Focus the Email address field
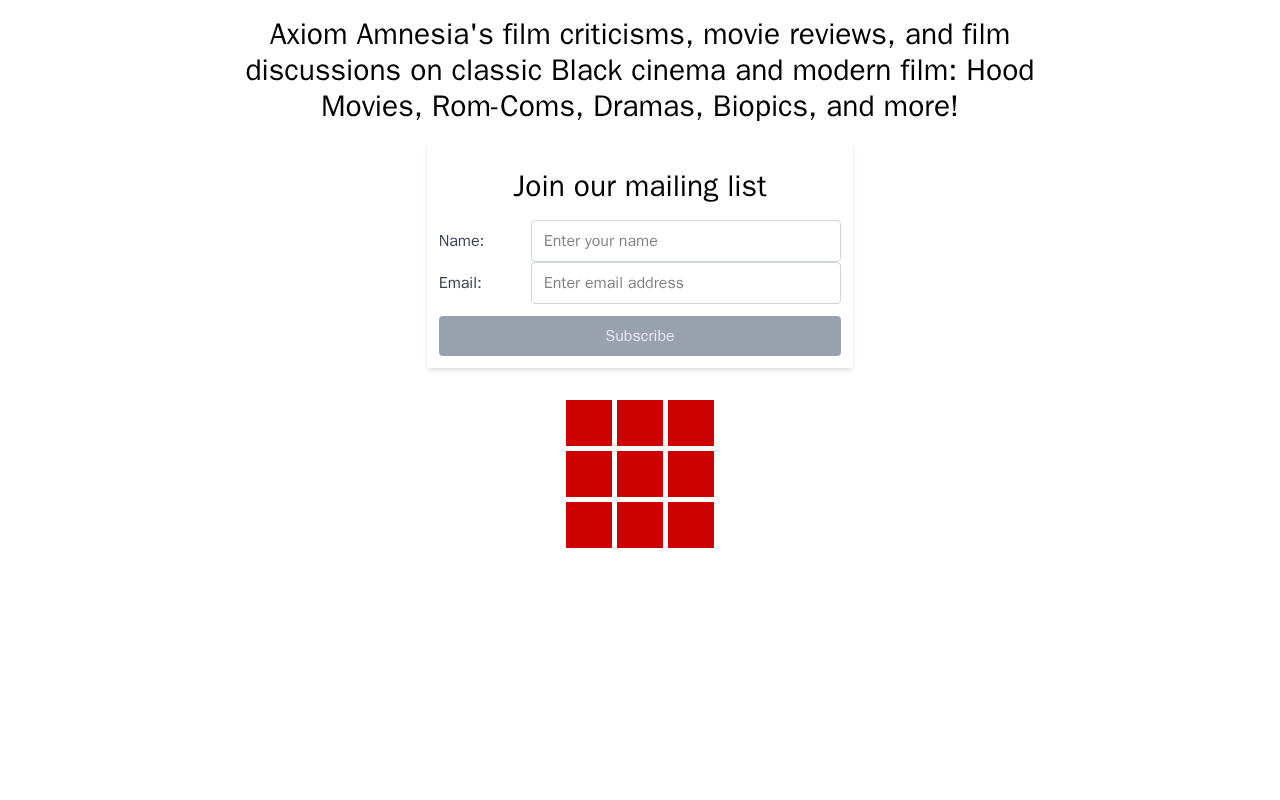The image size is (1280, 800). 685,283
